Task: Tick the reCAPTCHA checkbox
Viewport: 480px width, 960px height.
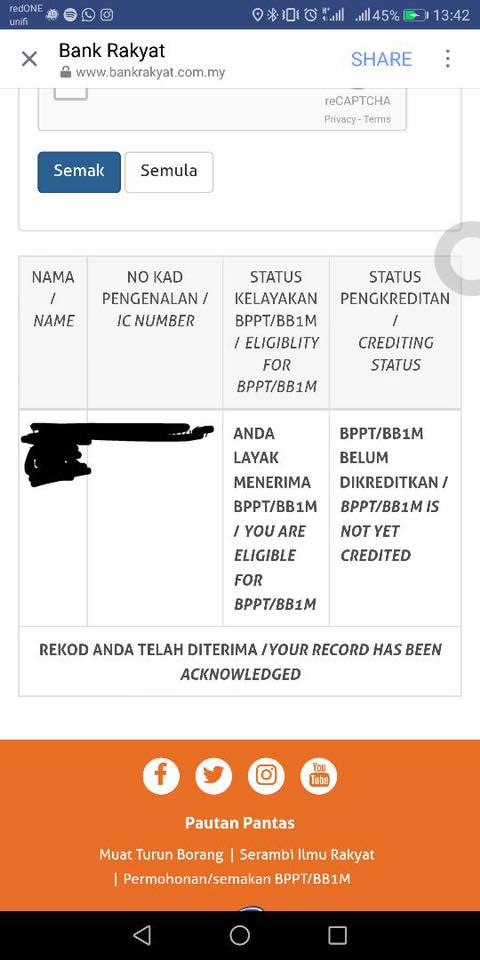Action: coord(70,93)
